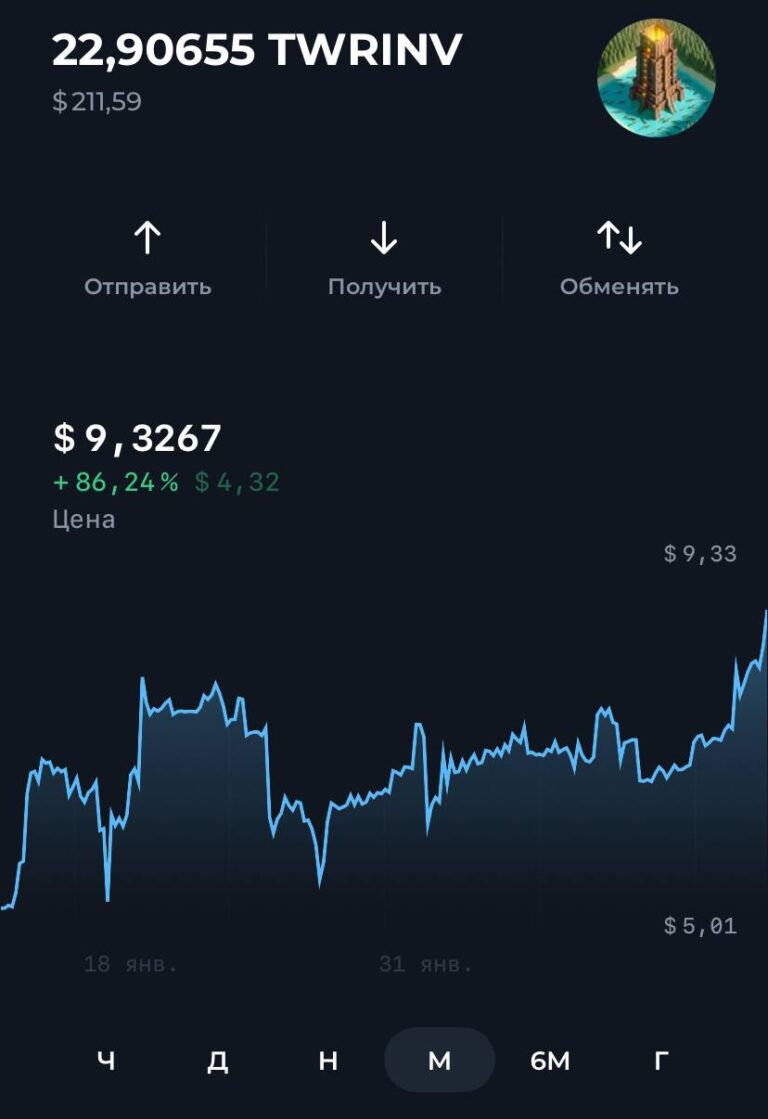768x1119 pixels.
Task: Select the Д daily chart range
Action: [218, 1060]
